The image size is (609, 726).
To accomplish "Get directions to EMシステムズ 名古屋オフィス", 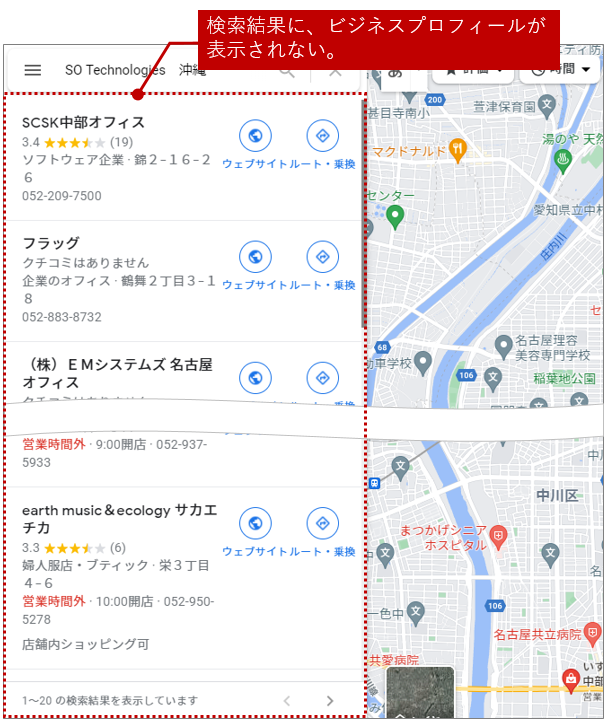I will point(322,379).
